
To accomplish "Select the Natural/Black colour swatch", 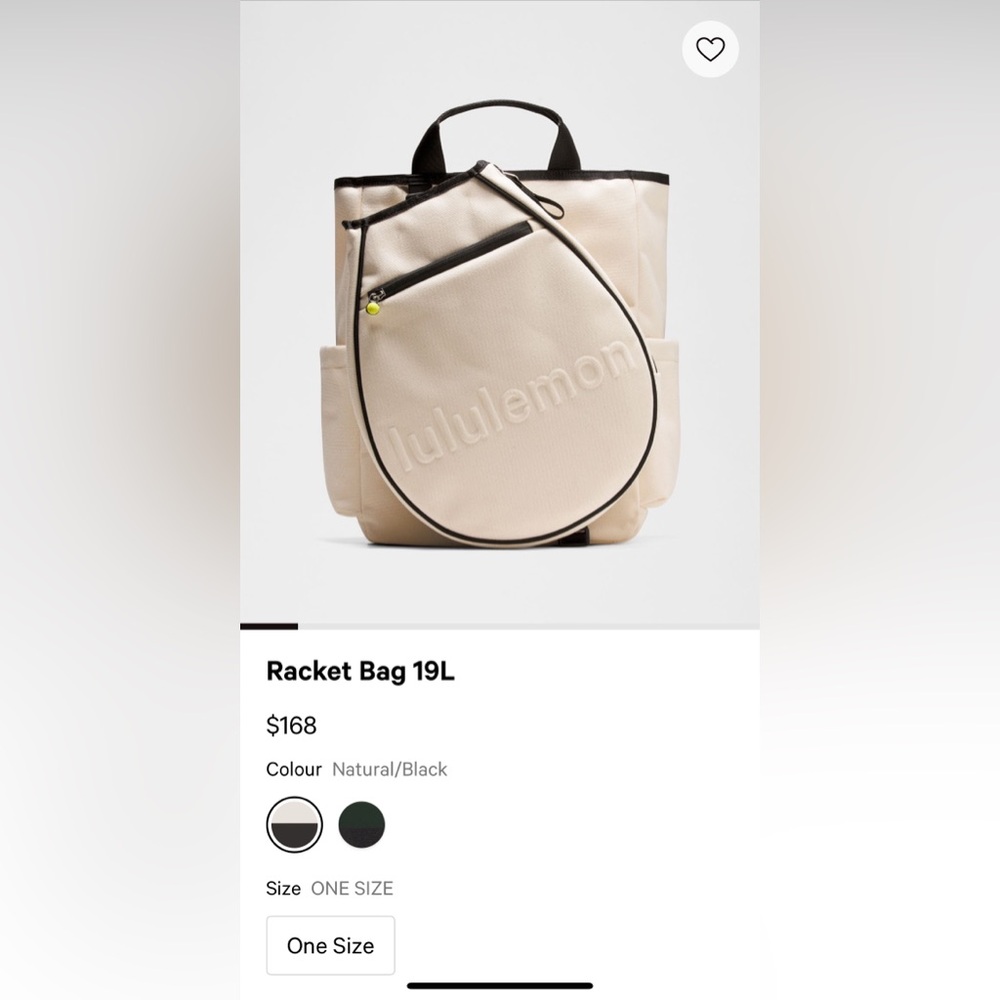I will 294,825.
